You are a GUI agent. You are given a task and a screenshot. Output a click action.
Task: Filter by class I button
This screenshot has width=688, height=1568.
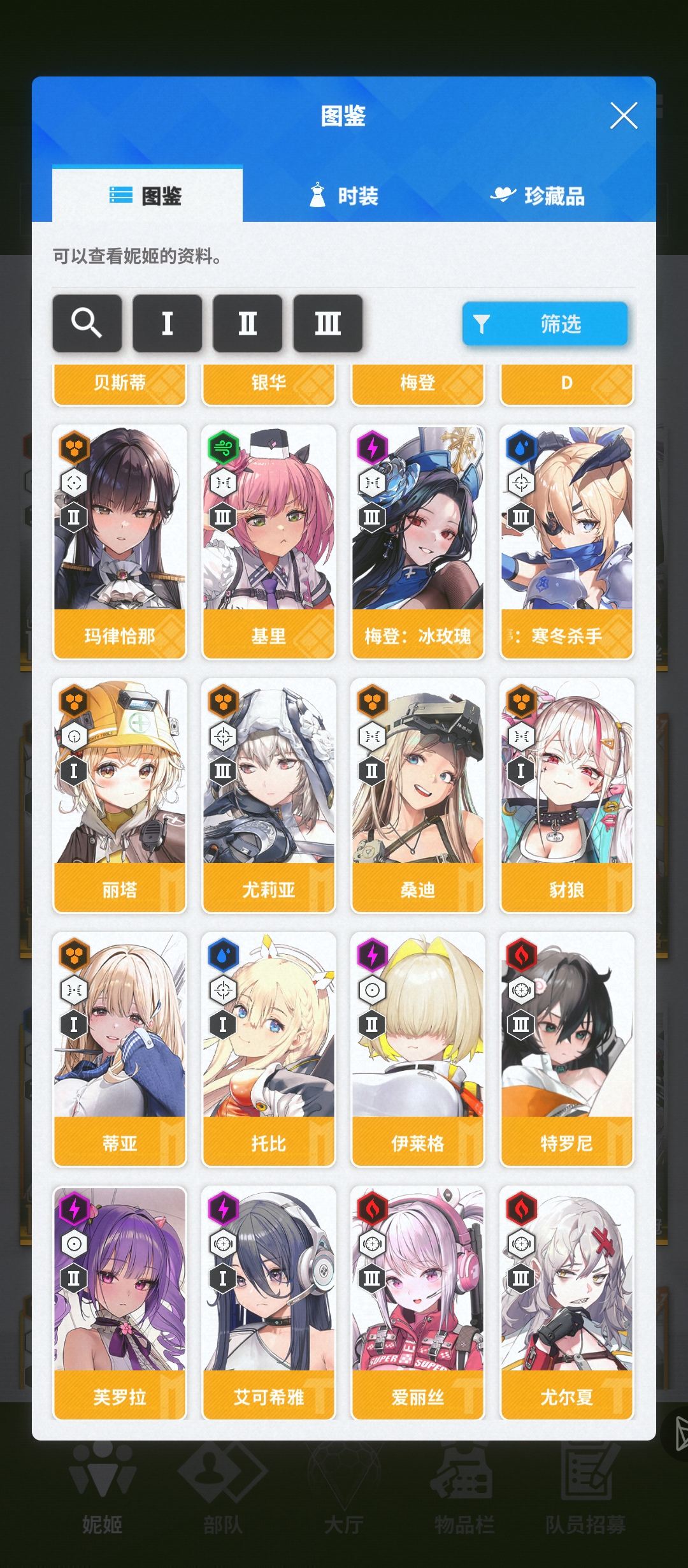pos(167,323)
